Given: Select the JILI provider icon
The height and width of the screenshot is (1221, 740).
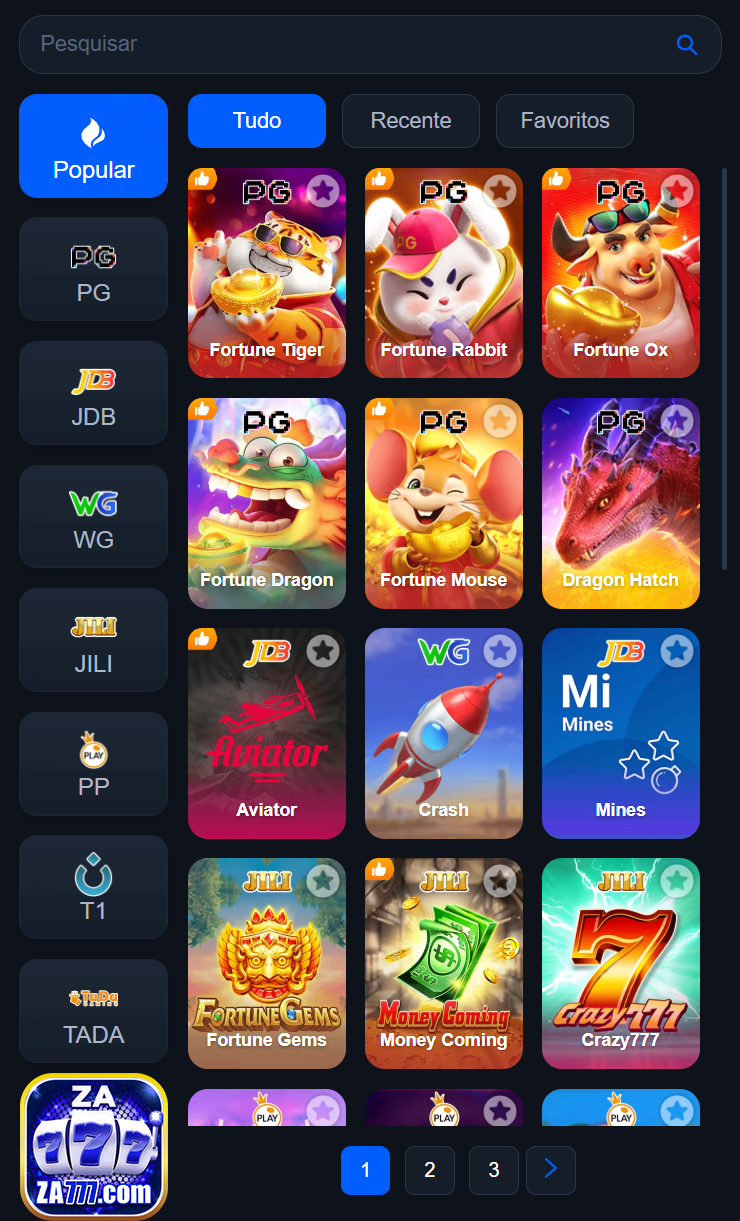Looking at the screenshot, I should (93, 640).
